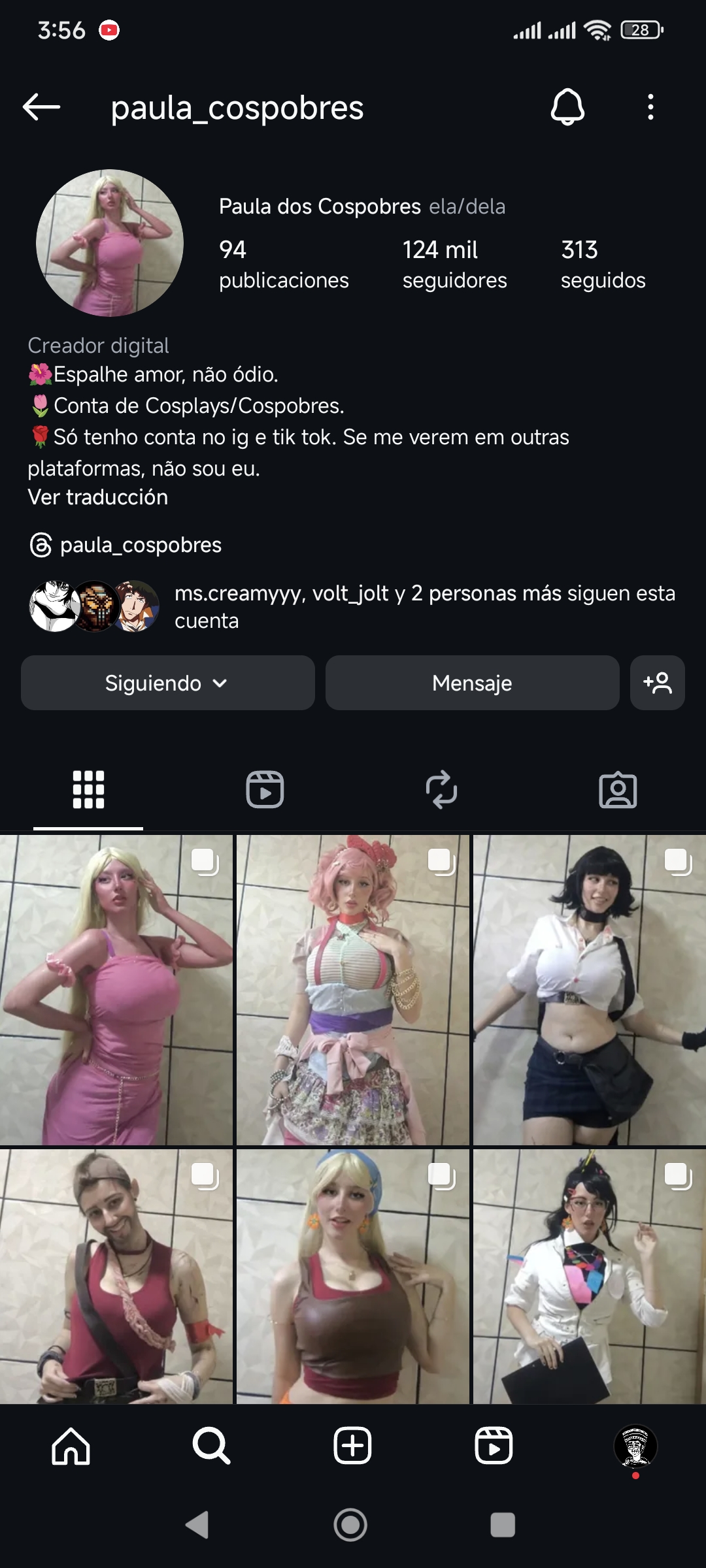Open the pink-haired cosplay post
Viewport: 706px width, 1568px height.
click(353, 990)
